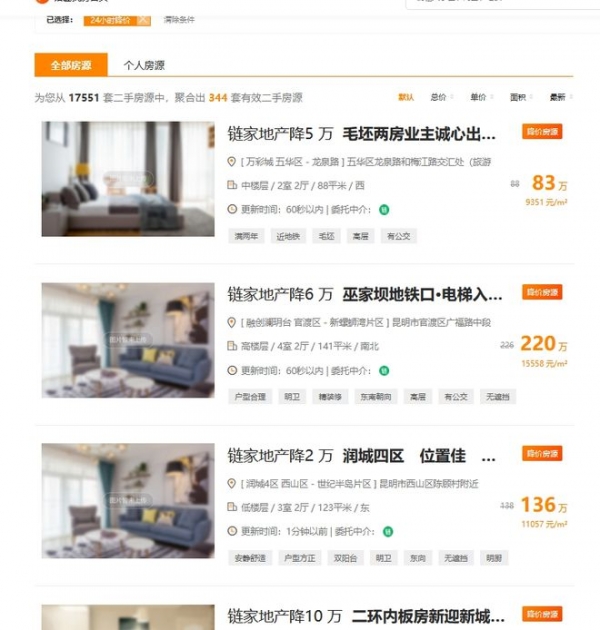Open the photo of the 141平米 listing
Image resolution: width=600 pixels, height=630 pixels.
127,340
